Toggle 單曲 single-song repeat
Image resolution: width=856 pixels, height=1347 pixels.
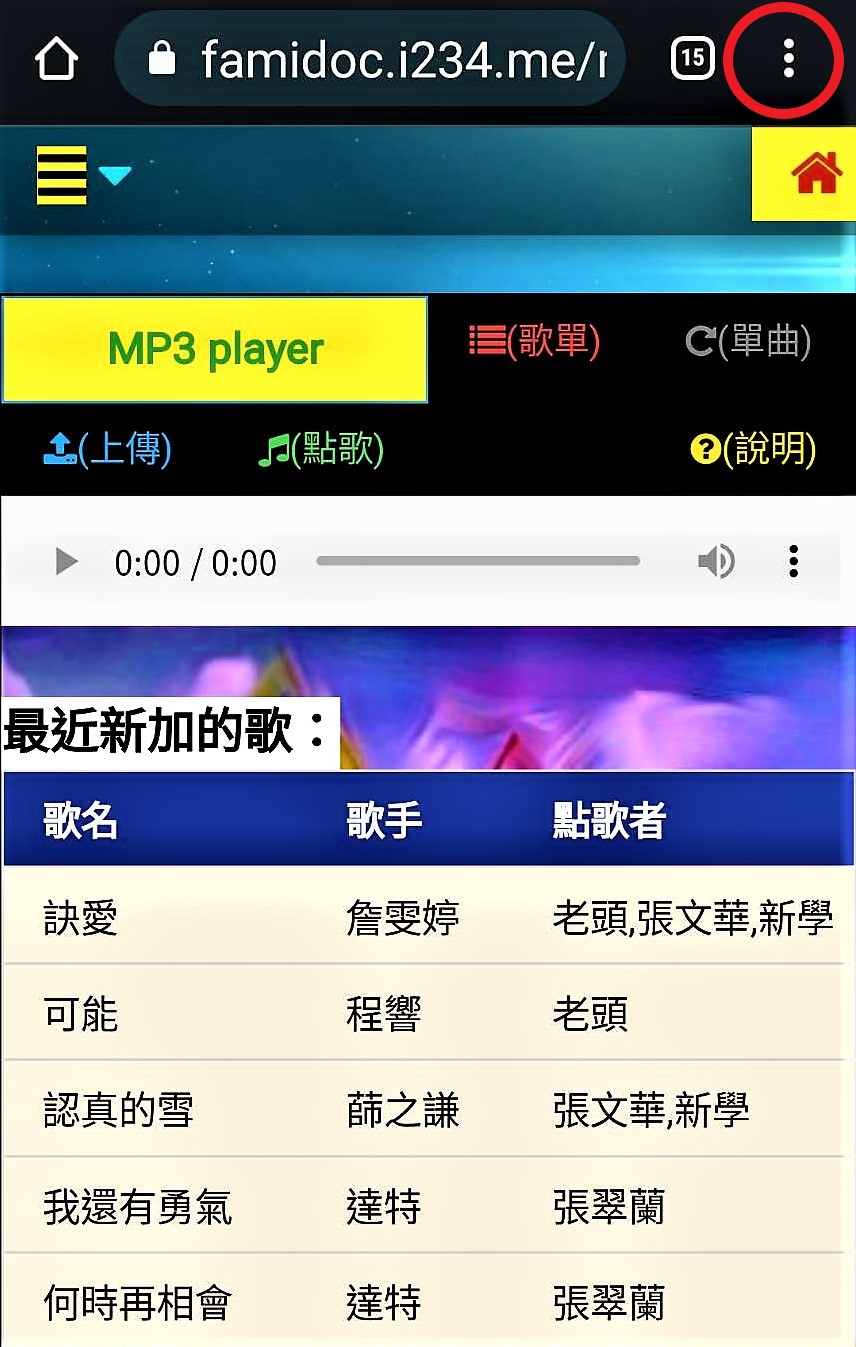[x=748, y=342]
